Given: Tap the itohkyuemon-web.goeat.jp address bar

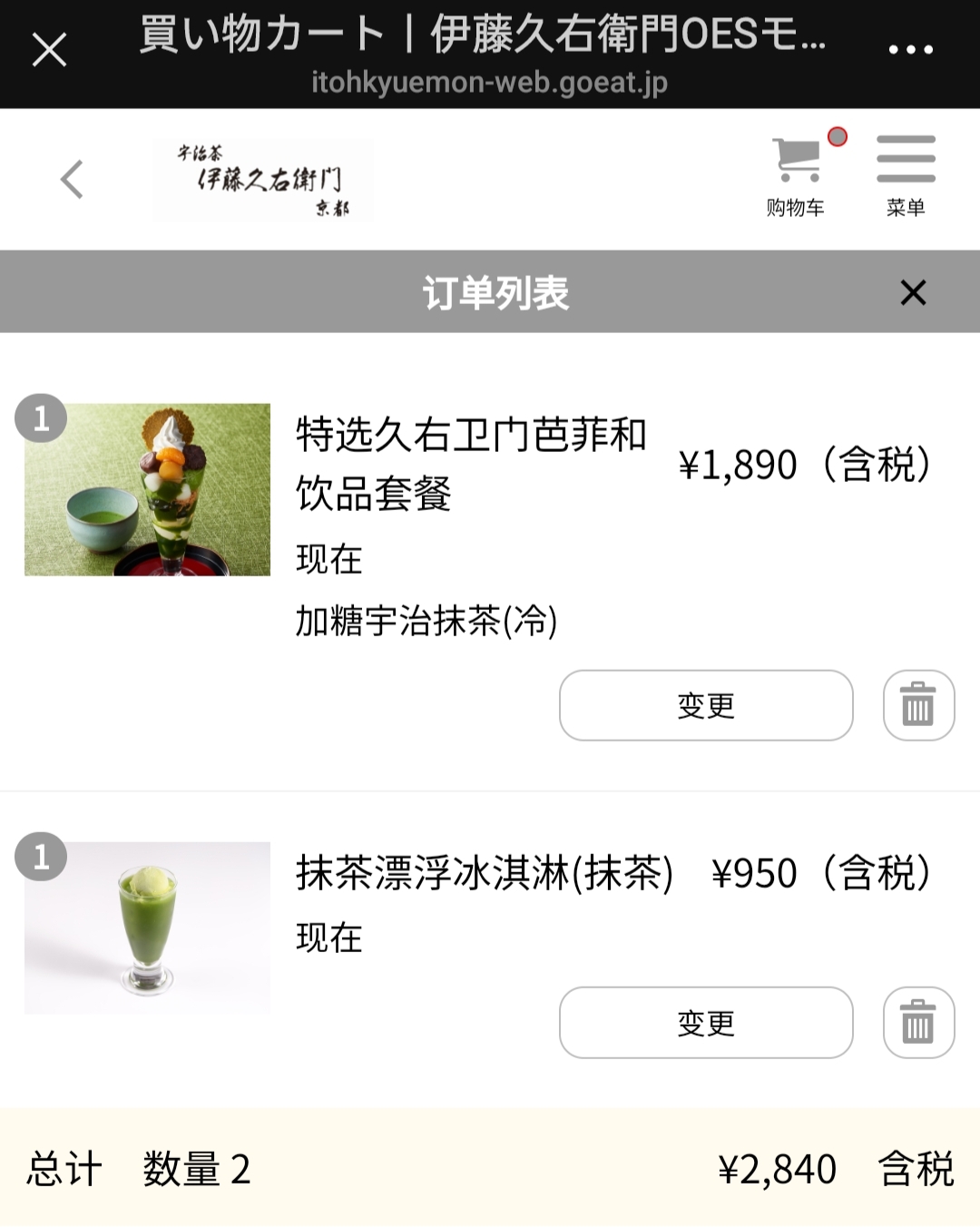Looking at the screenshot, I should tap(490, 86).
